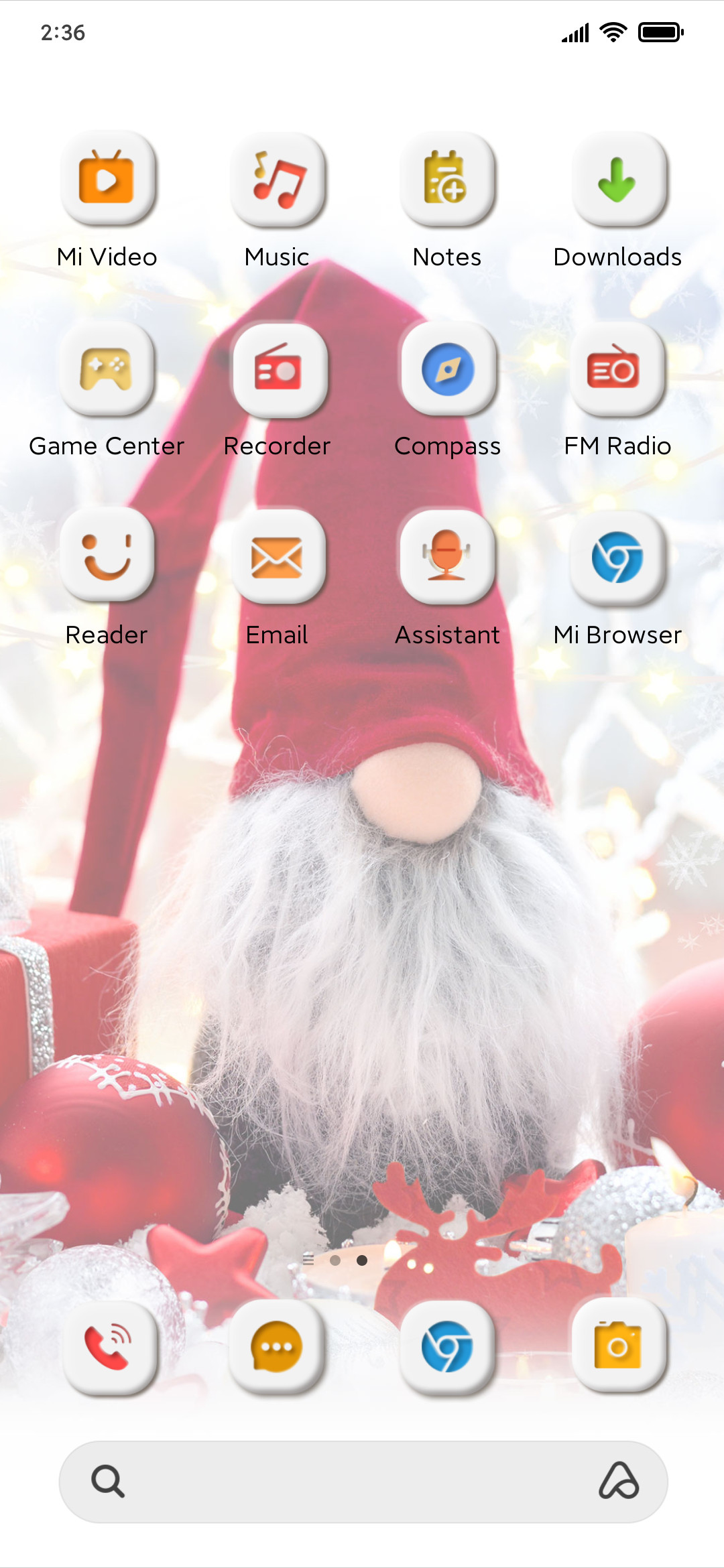Tap the assistant icon in the search bar

click(x=619, y=1481)
